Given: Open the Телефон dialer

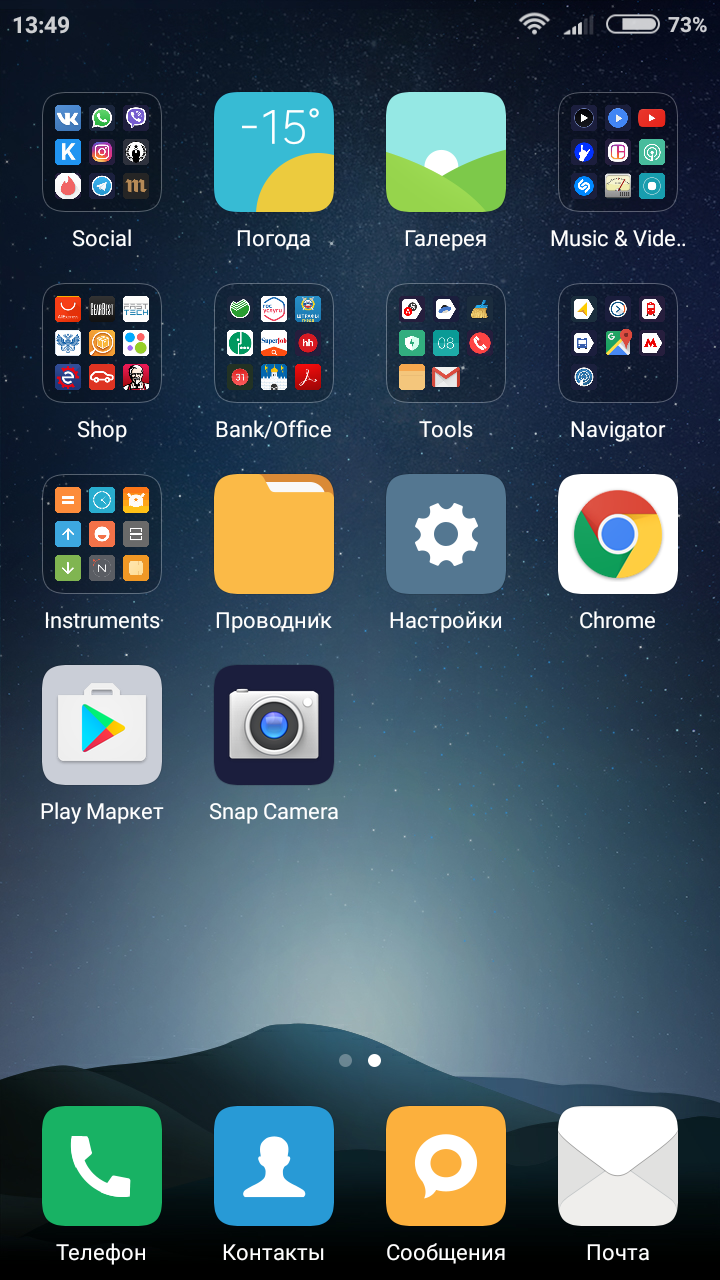Looking at the screenshot, I should (x=102, y=1166).
